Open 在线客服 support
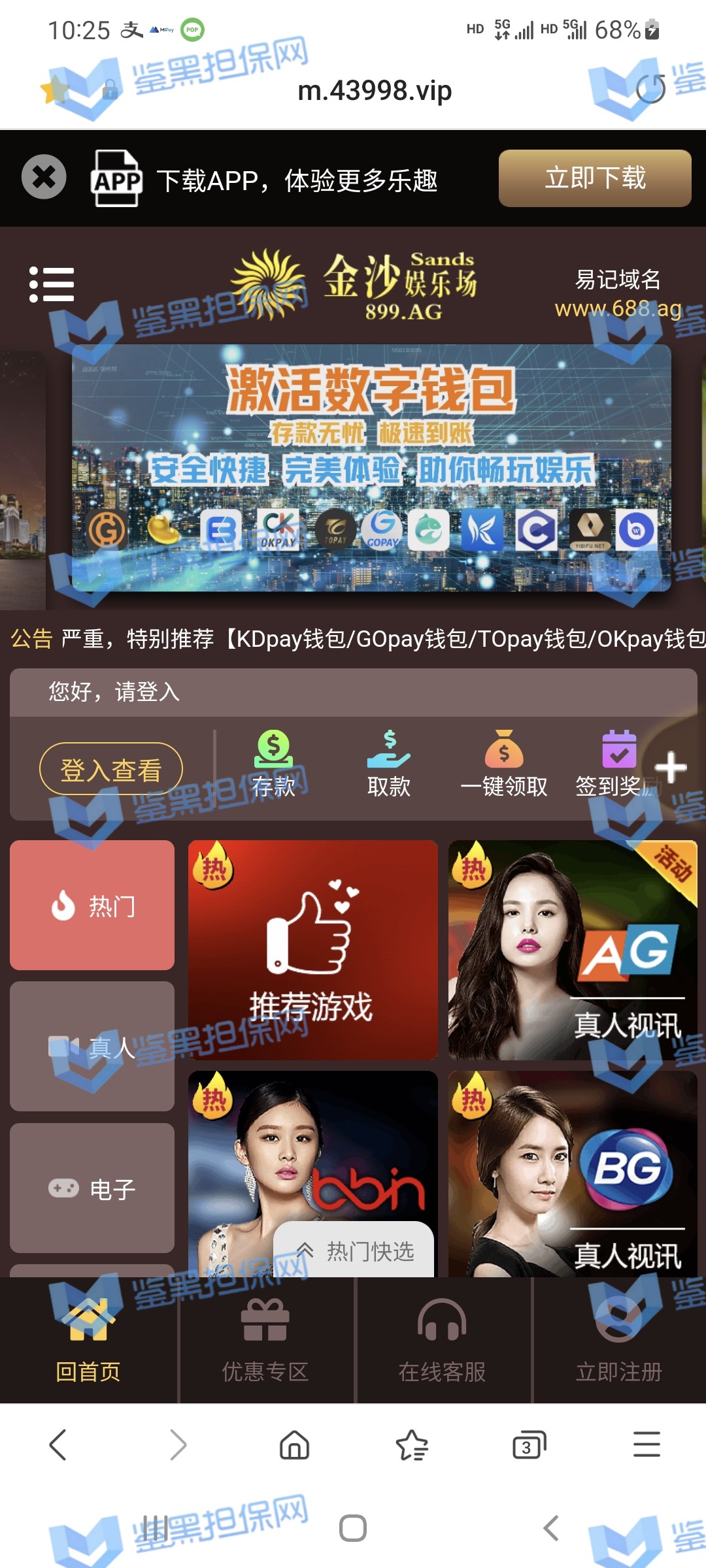This screenshot has height=1568, width=706. tap(442, 1341)
